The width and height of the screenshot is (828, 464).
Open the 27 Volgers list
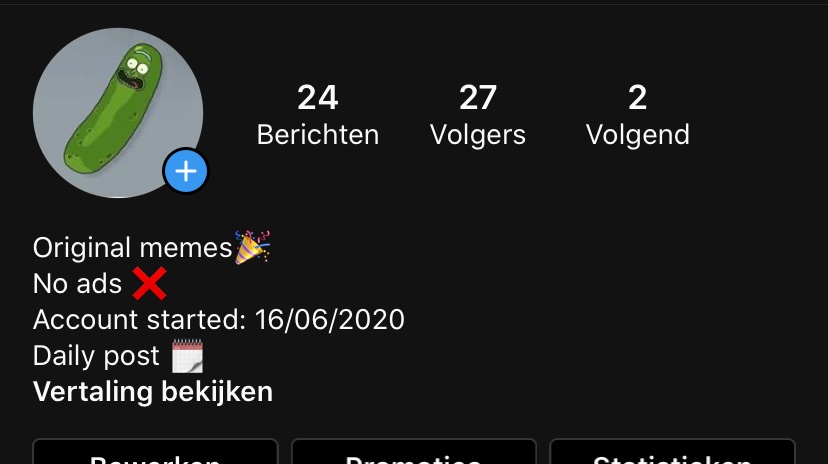click(x=478, y=115)
